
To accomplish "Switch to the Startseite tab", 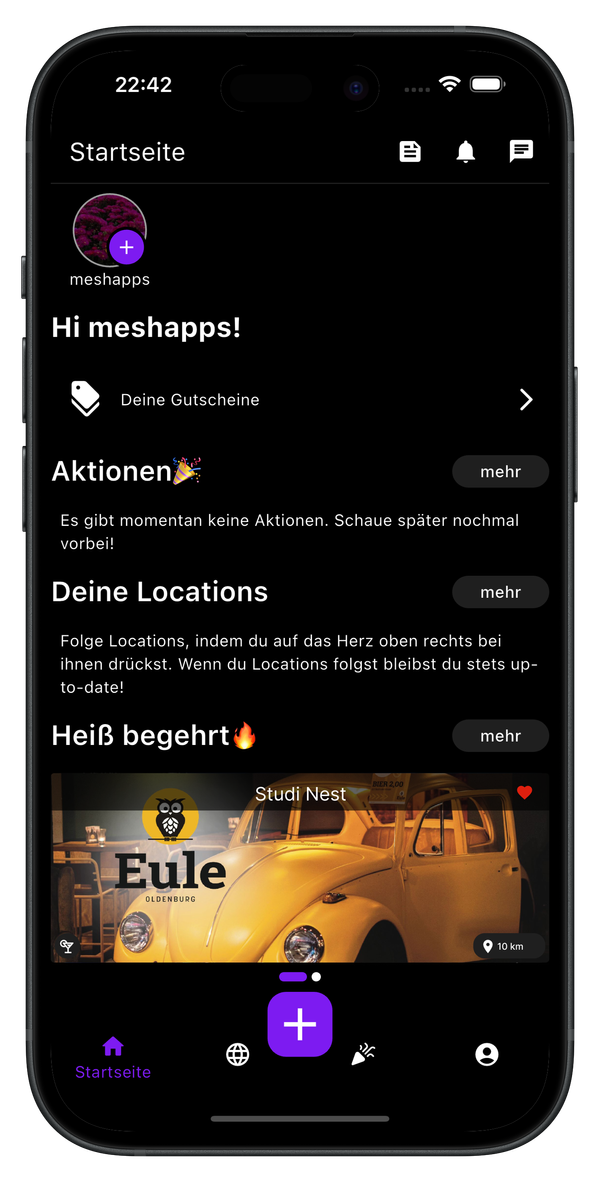I will click(113, 1057).
